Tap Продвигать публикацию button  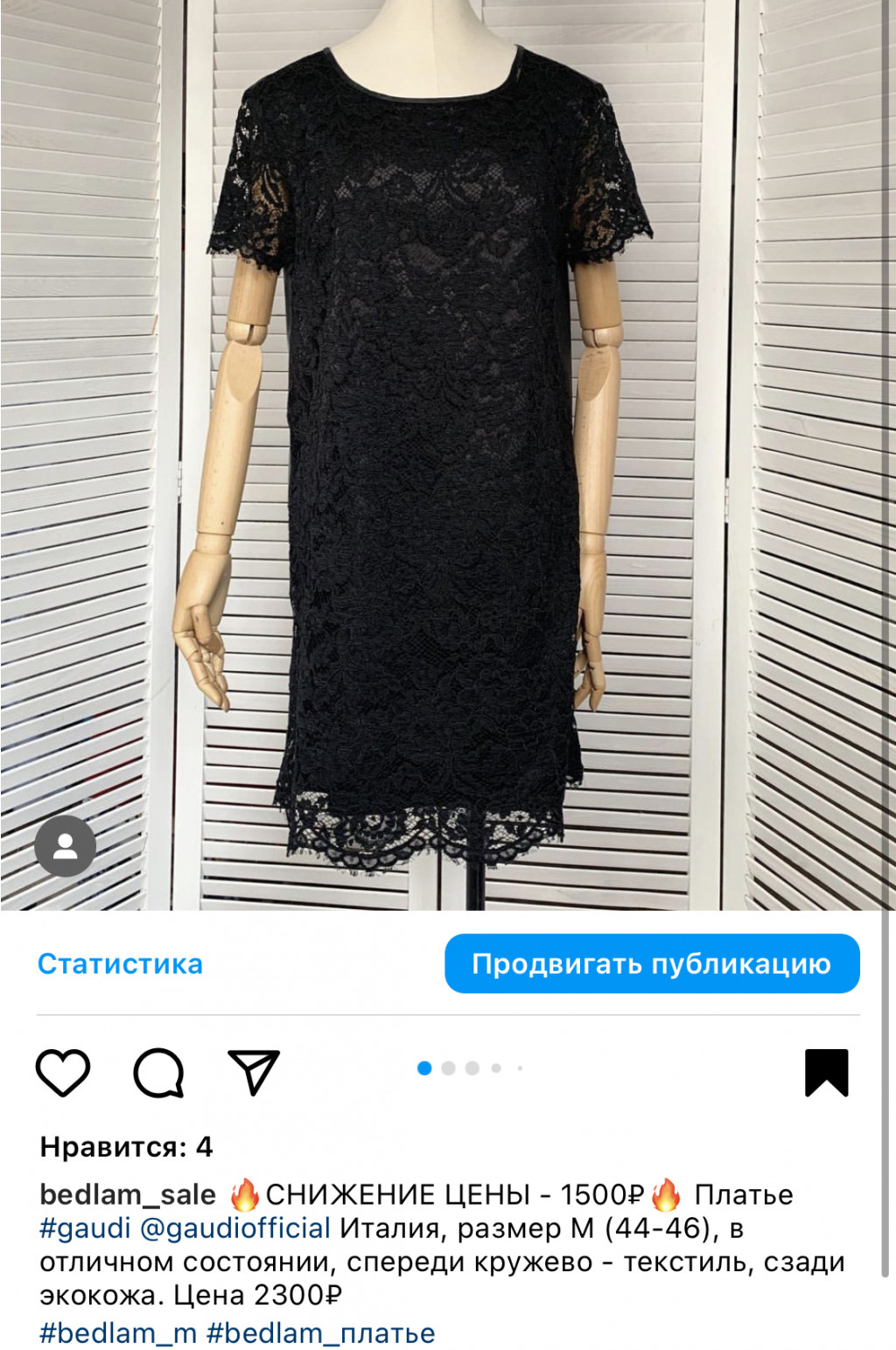coord(651,963)
